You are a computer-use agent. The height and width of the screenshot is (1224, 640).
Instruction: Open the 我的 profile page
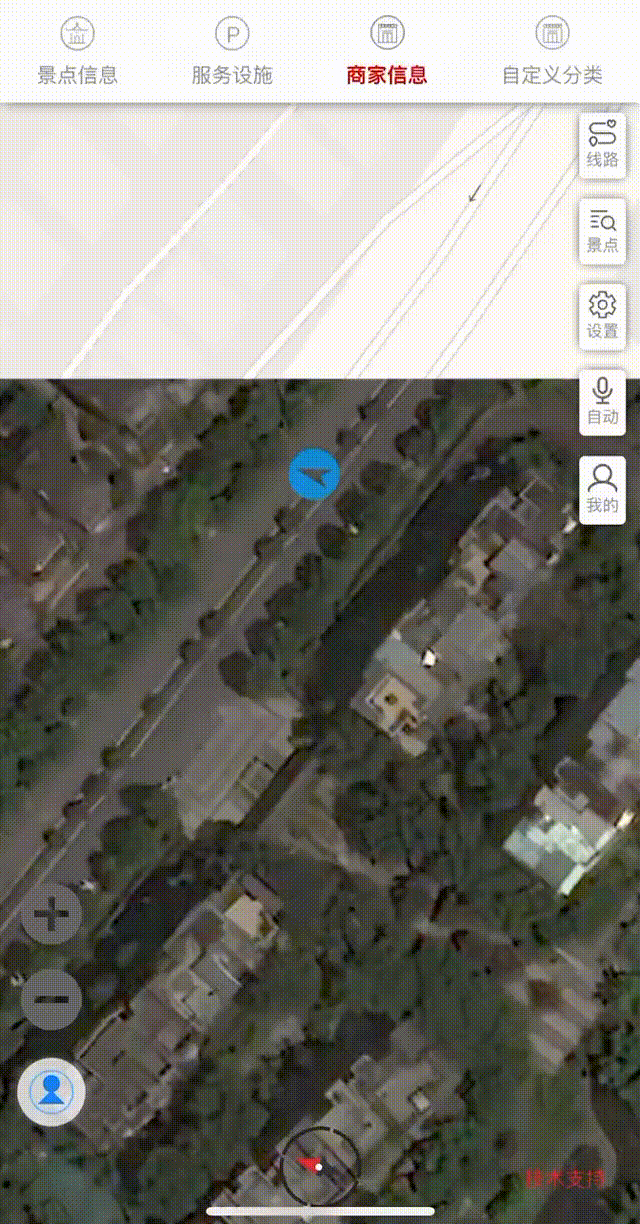[x=602, y=490]
